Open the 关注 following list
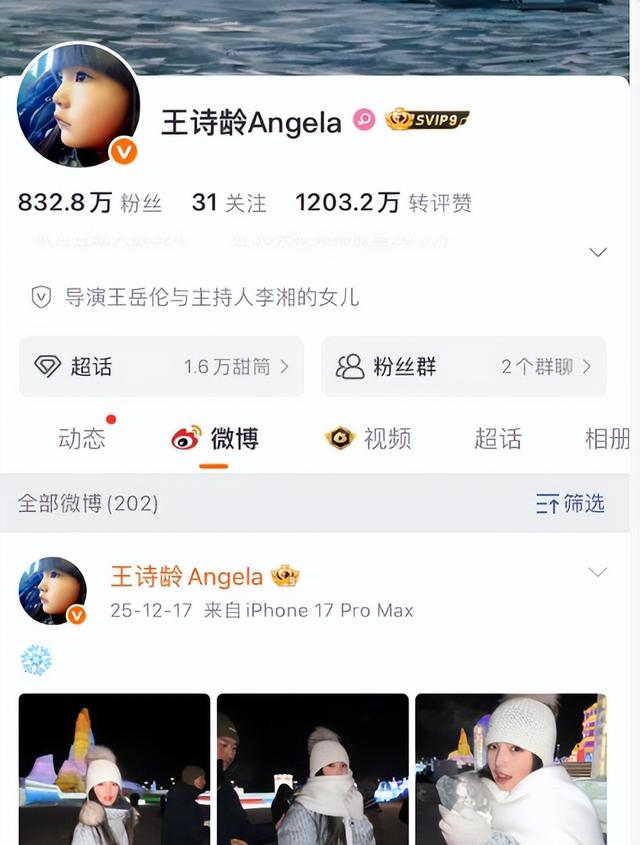 coord(229,203)
